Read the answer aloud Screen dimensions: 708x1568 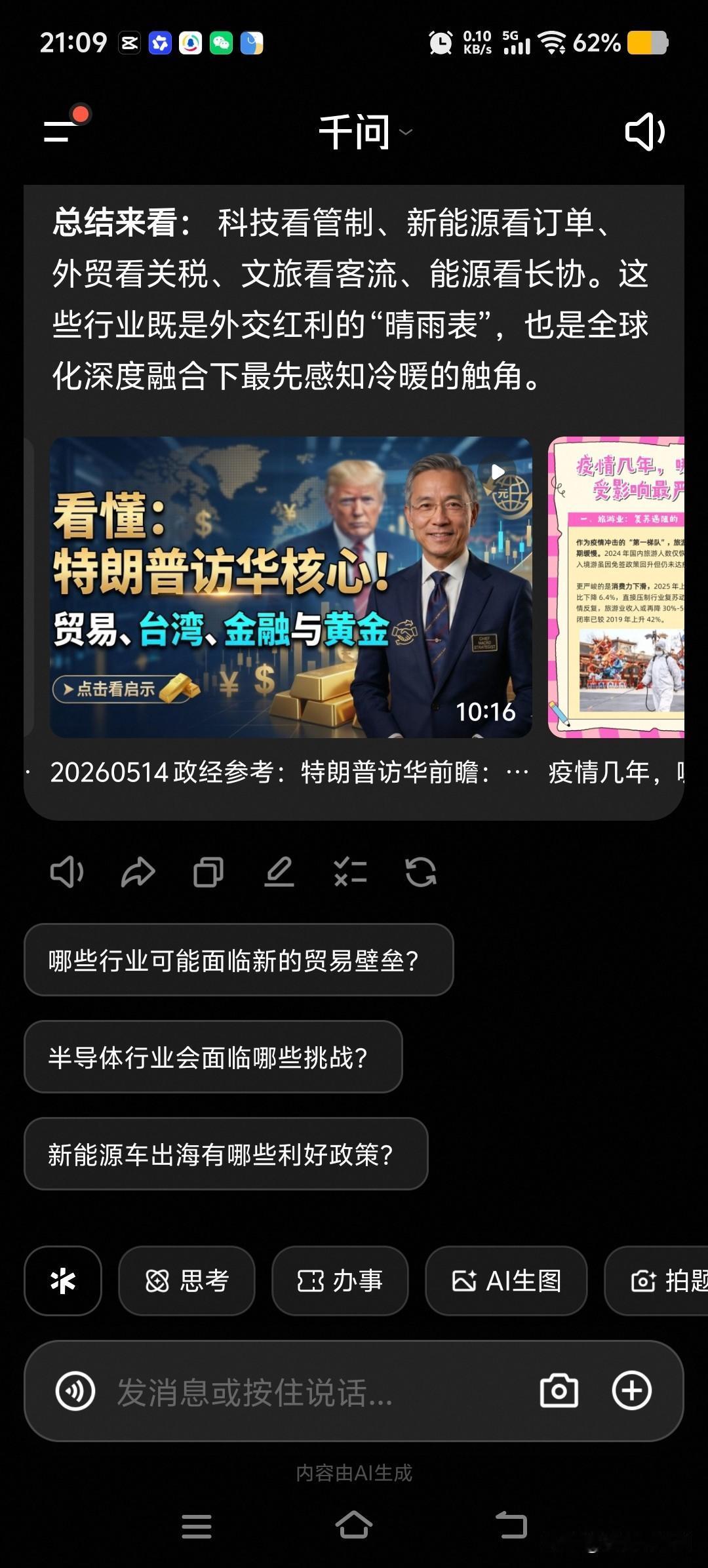pos(67,872)
